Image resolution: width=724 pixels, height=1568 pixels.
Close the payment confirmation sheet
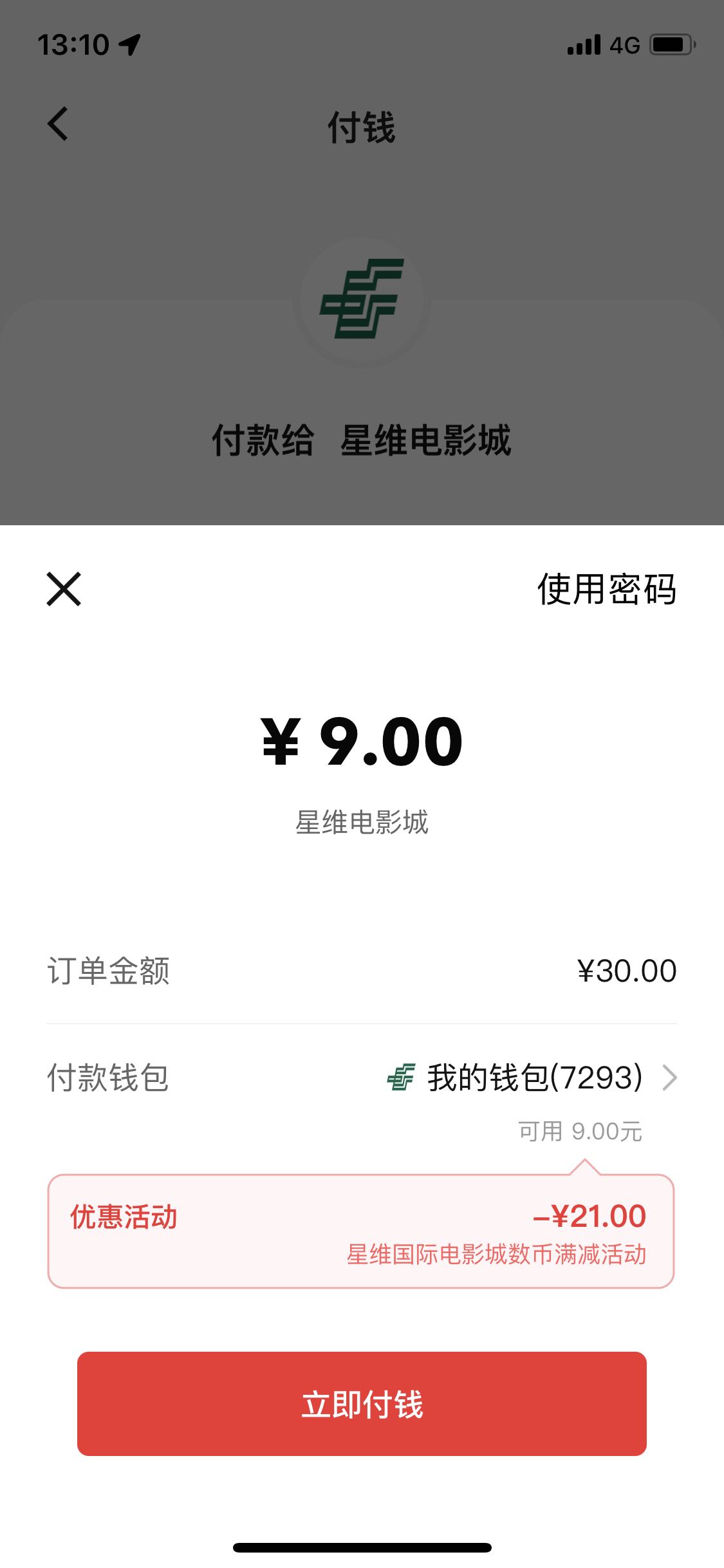64,589
